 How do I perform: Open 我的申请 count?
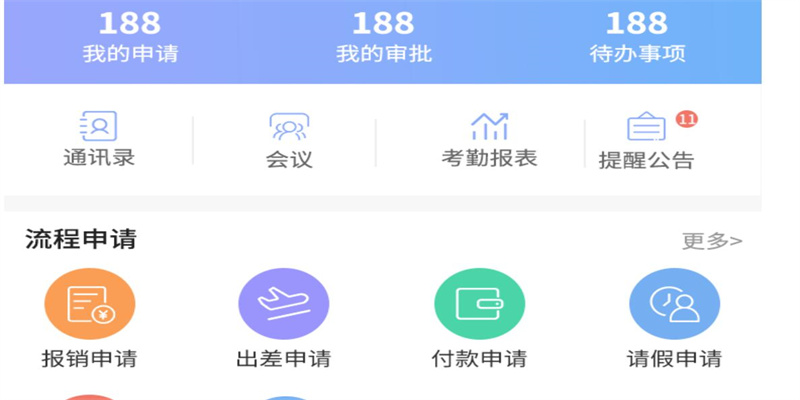click(130, 37)
